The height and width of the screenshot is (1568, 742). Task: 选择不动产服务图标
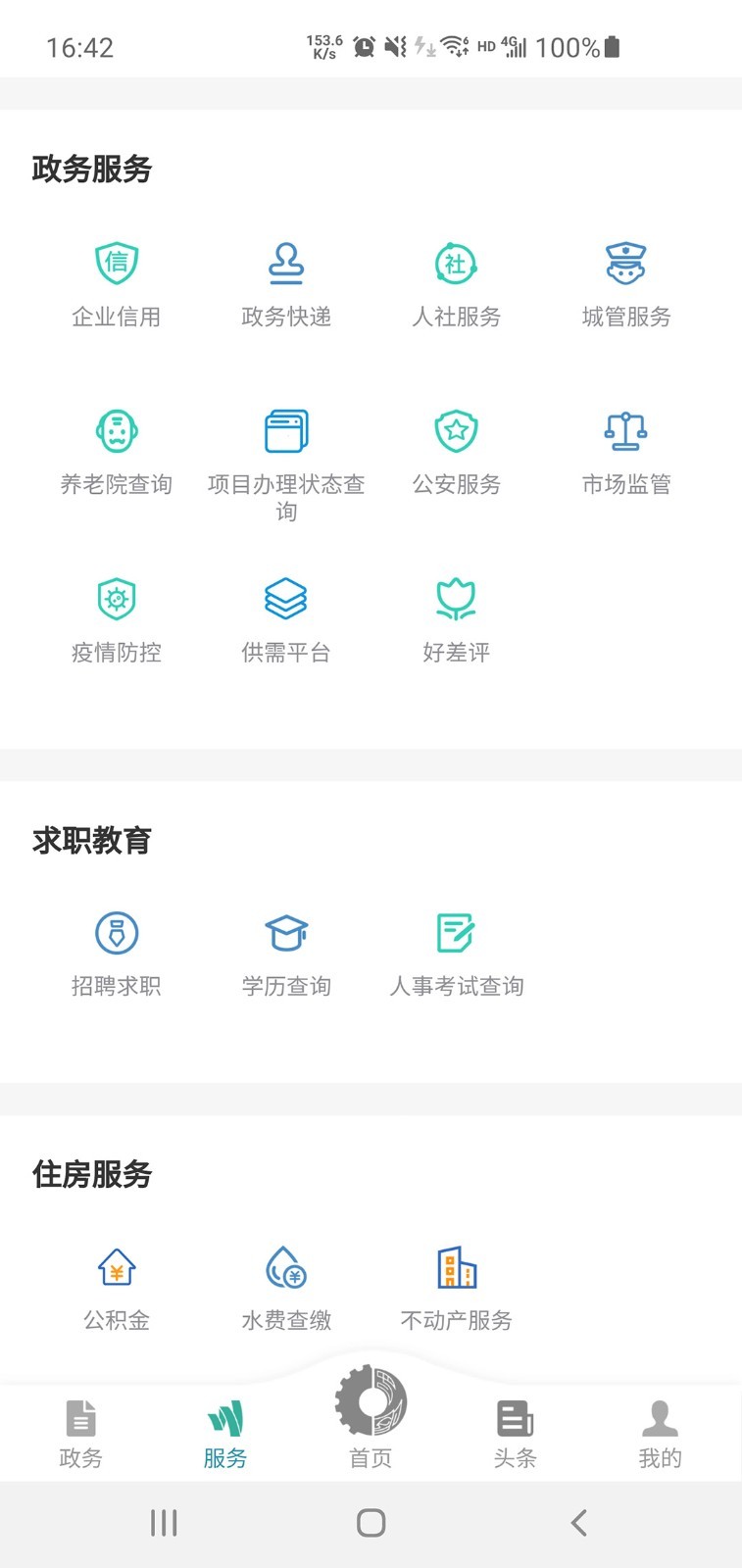point(455,1286)
